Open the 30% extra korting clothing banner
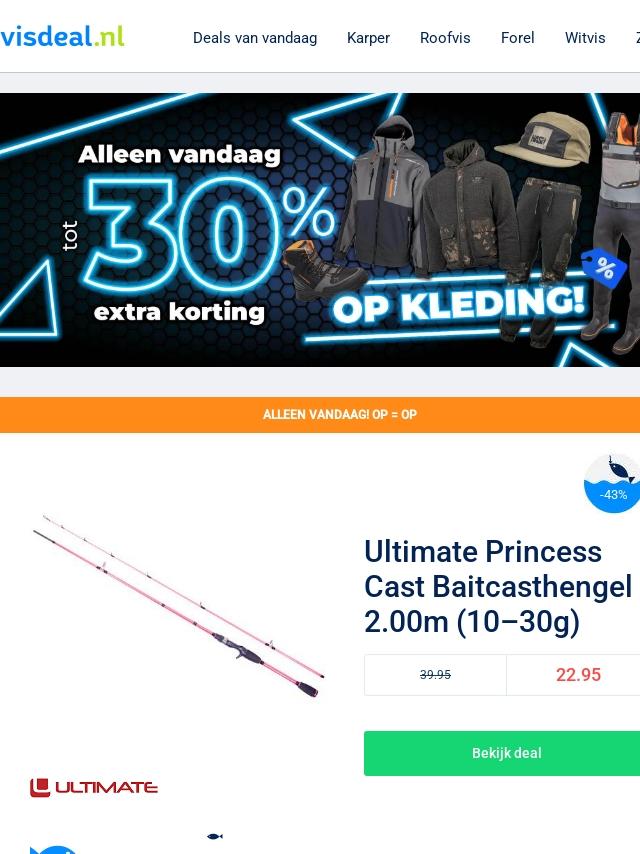640x854 pixels. 320,230
